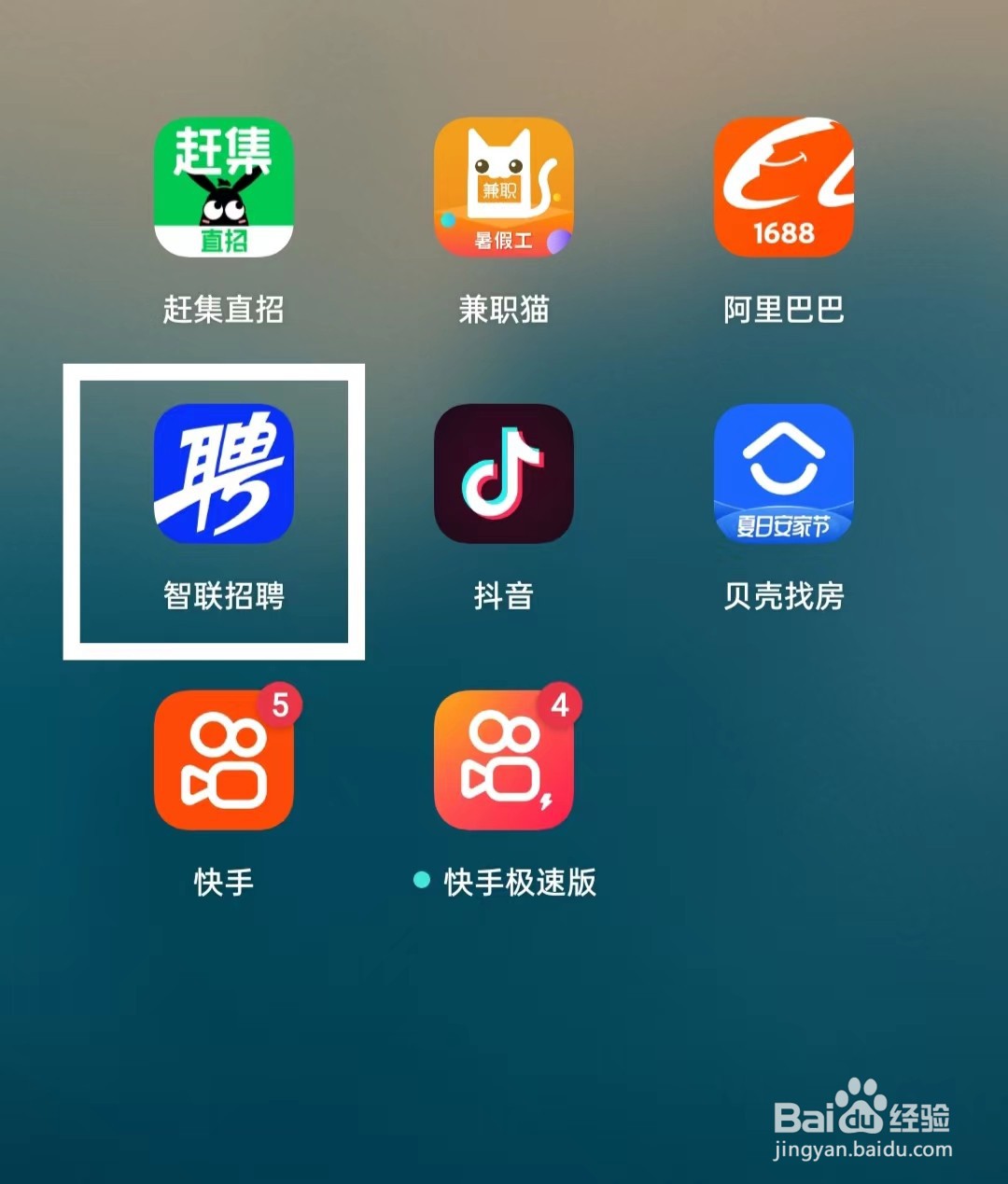Tap the red badge showing 4
The image size is (1008, 1184).
[558, 706]
